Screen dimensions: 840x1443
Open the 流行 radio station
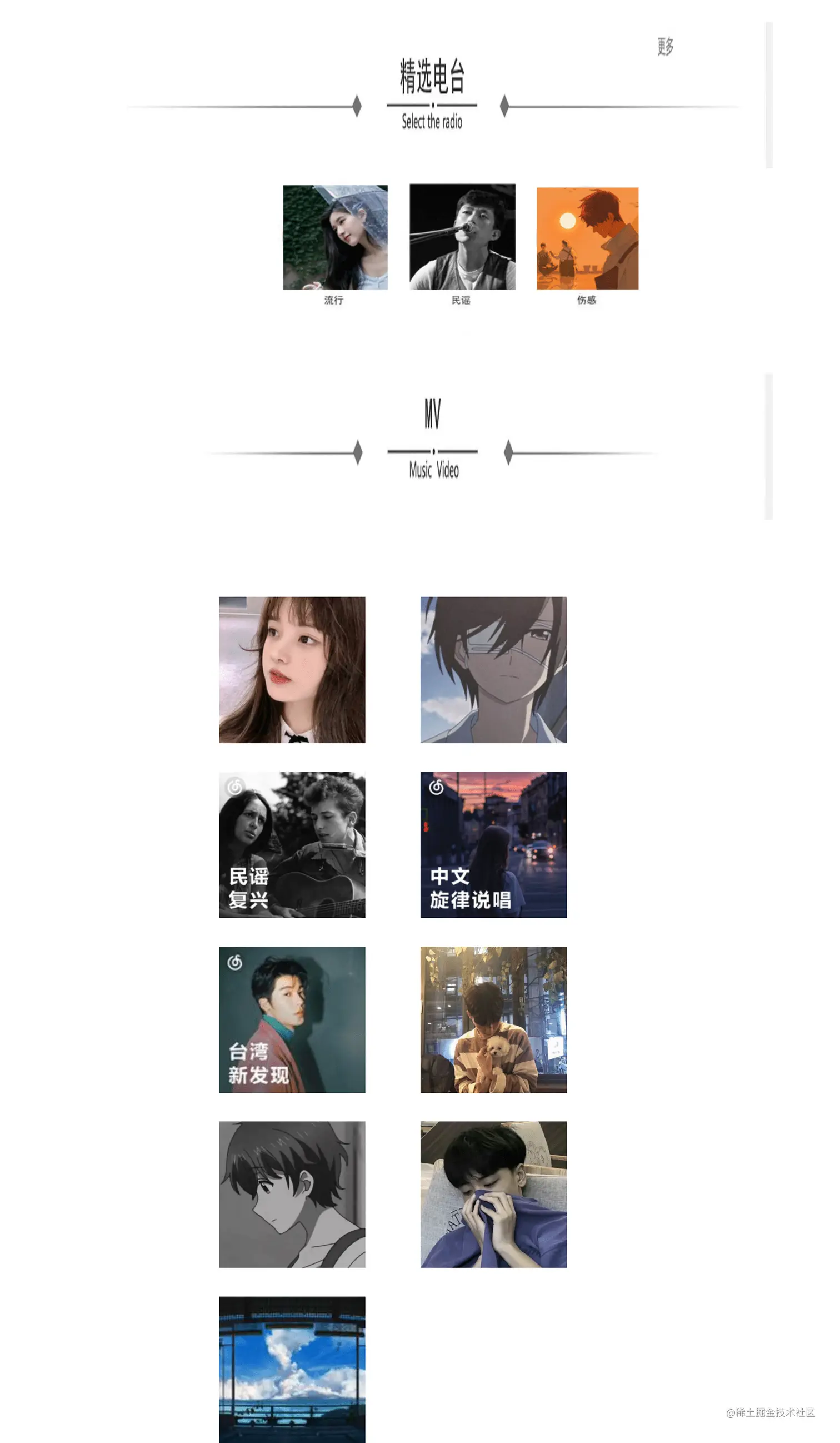(335, 238)
